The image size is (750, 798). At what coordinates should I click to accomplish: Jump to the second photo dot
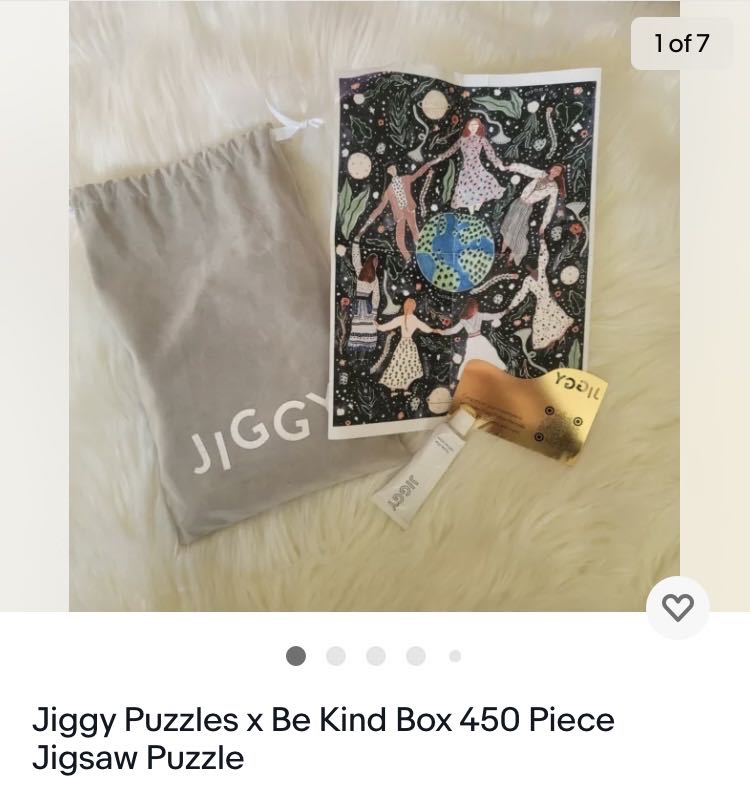[x=336, y=656]
